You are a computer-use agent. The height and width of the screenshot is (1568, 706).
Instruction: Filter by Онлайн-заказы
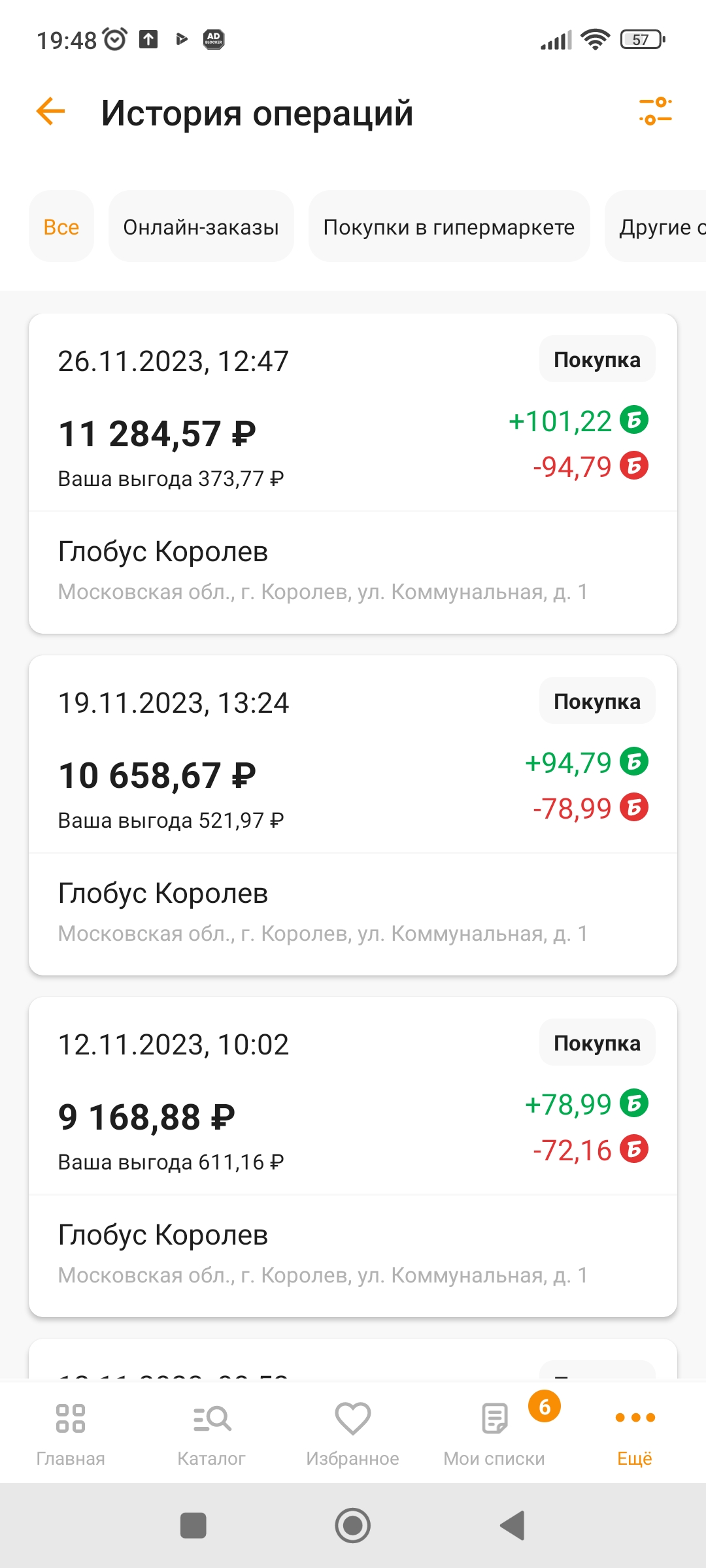201,227
